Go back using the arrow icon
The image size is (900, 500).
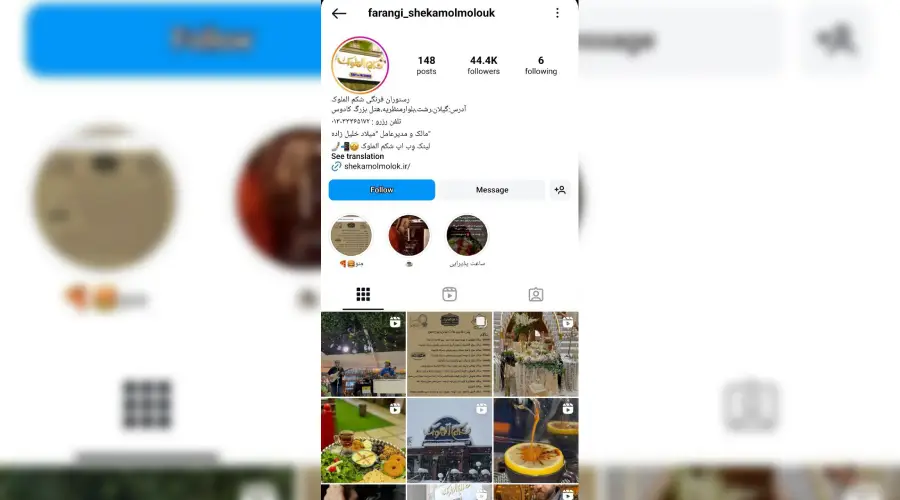tap(339, 13)
